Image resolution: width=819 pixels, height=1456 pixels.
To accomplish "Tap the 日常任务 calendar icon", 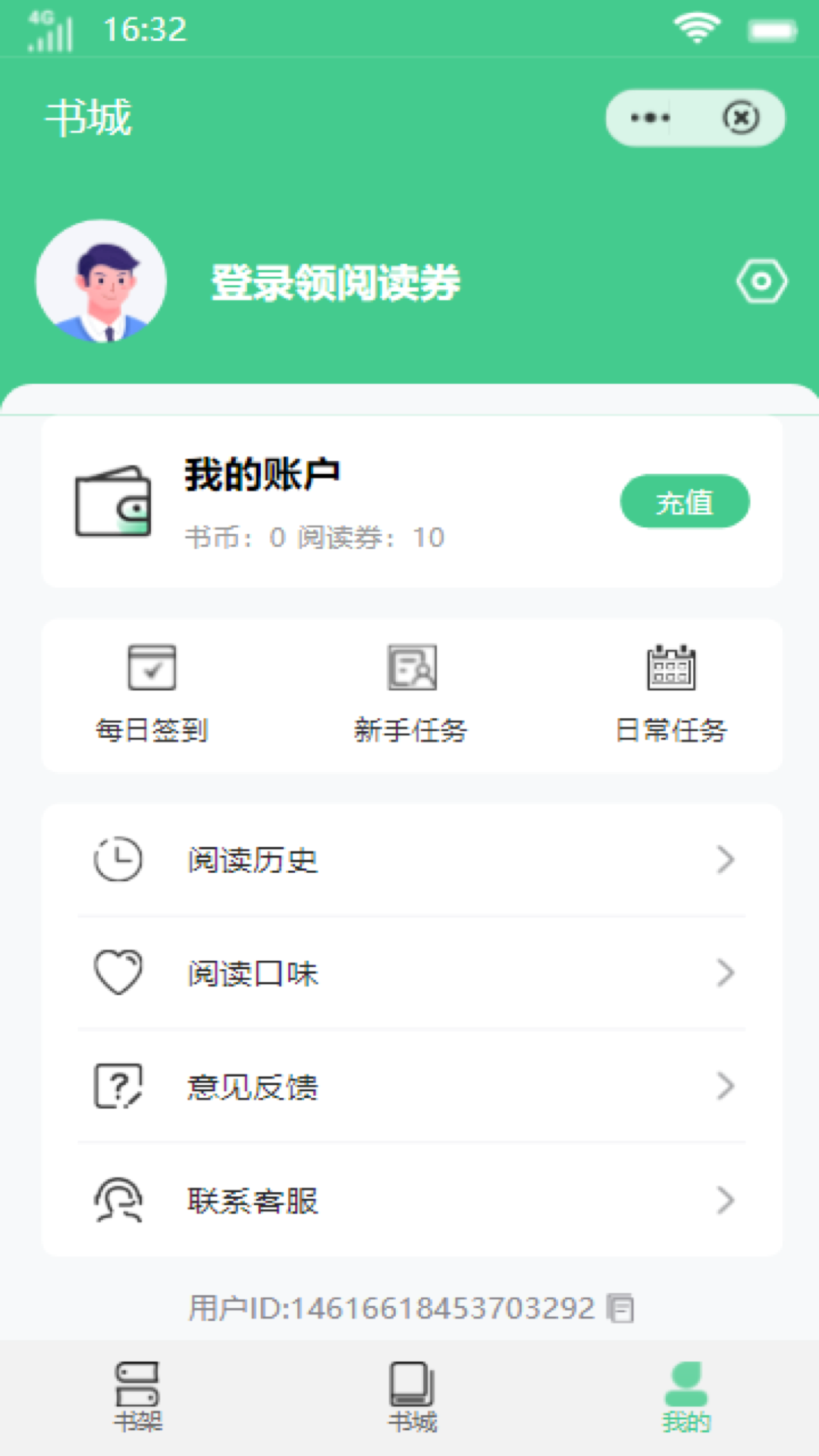I will pyautogui.click(x=671, y=667).
